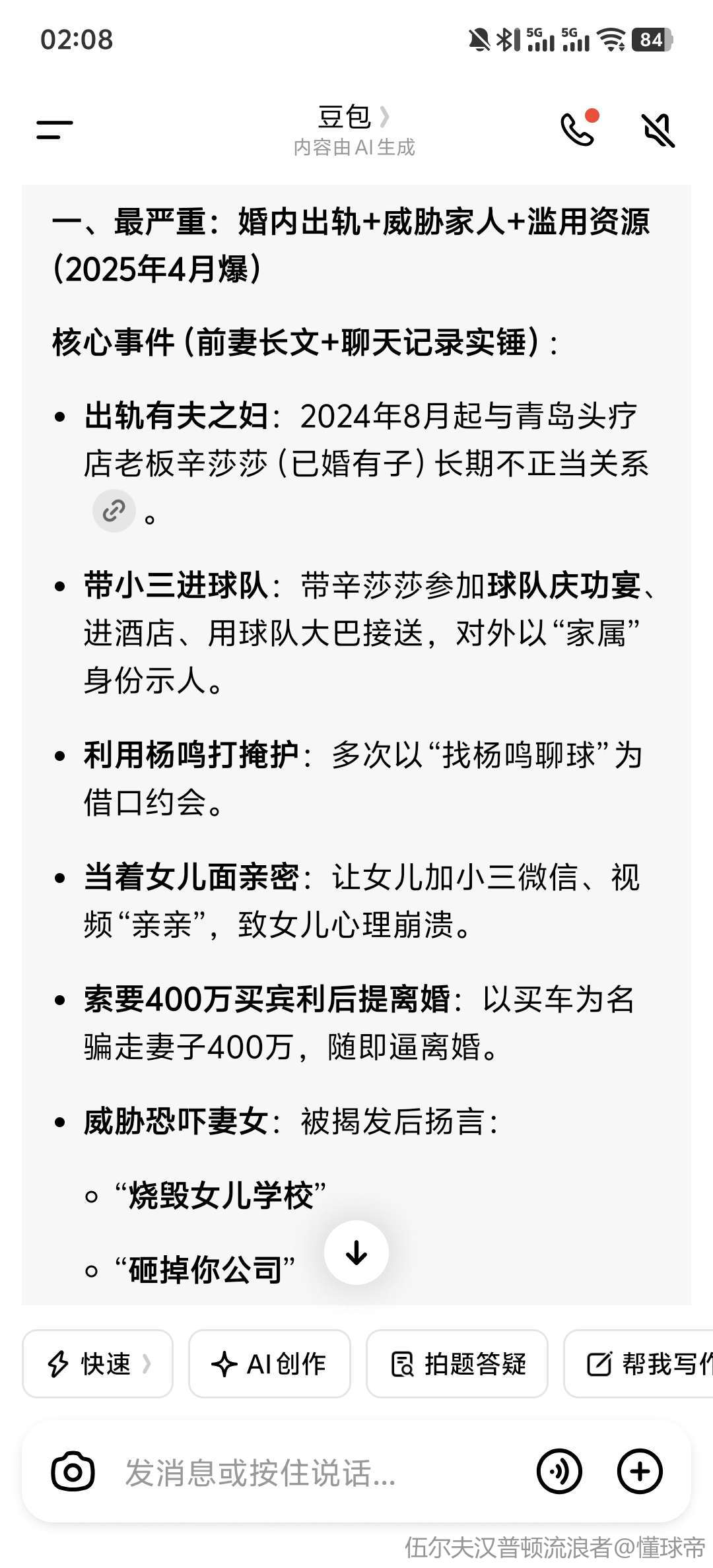Open the source link icon after 辛莎莎 line
Viewport: 713px width, 1568px height.
[114, 510]
